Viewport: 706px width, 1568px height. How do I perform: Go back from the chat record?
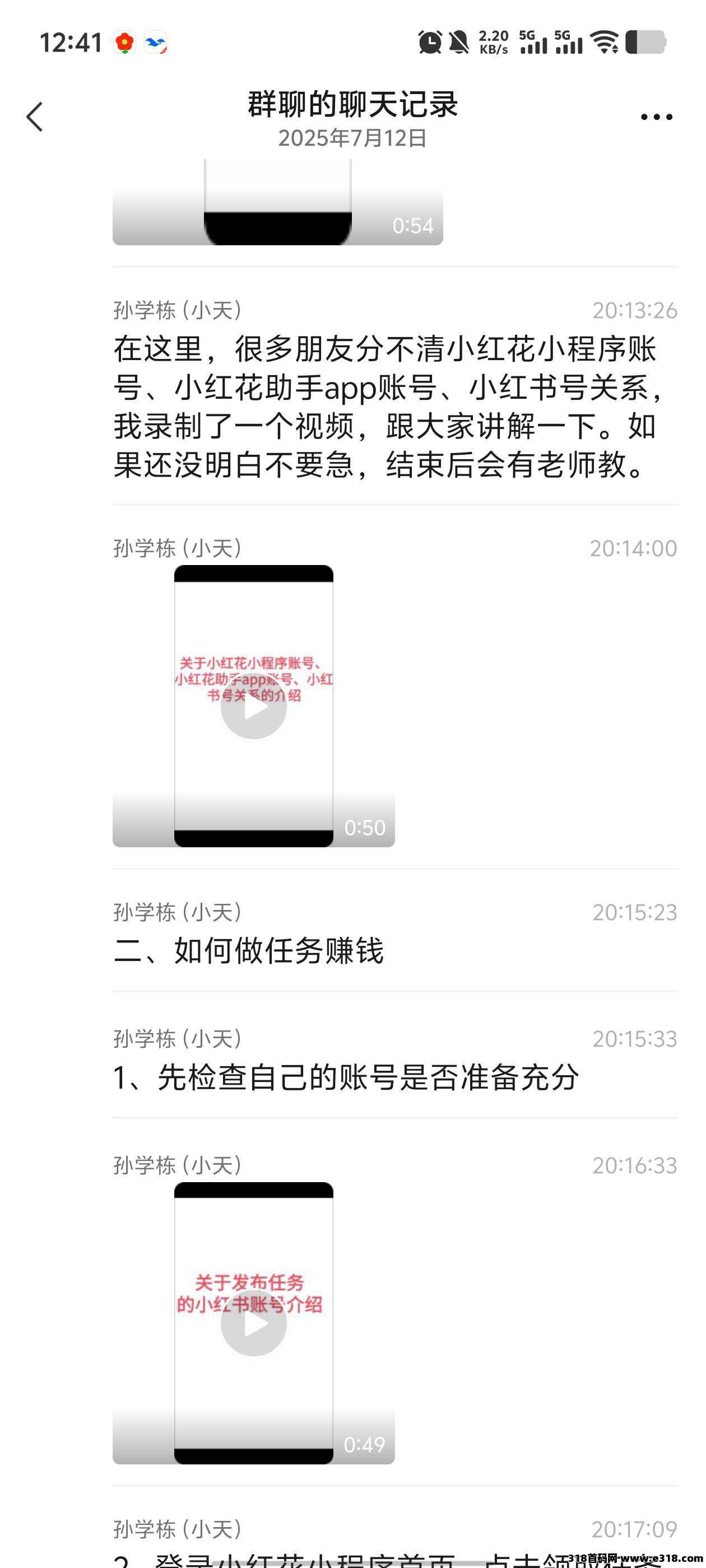point(35,116)
